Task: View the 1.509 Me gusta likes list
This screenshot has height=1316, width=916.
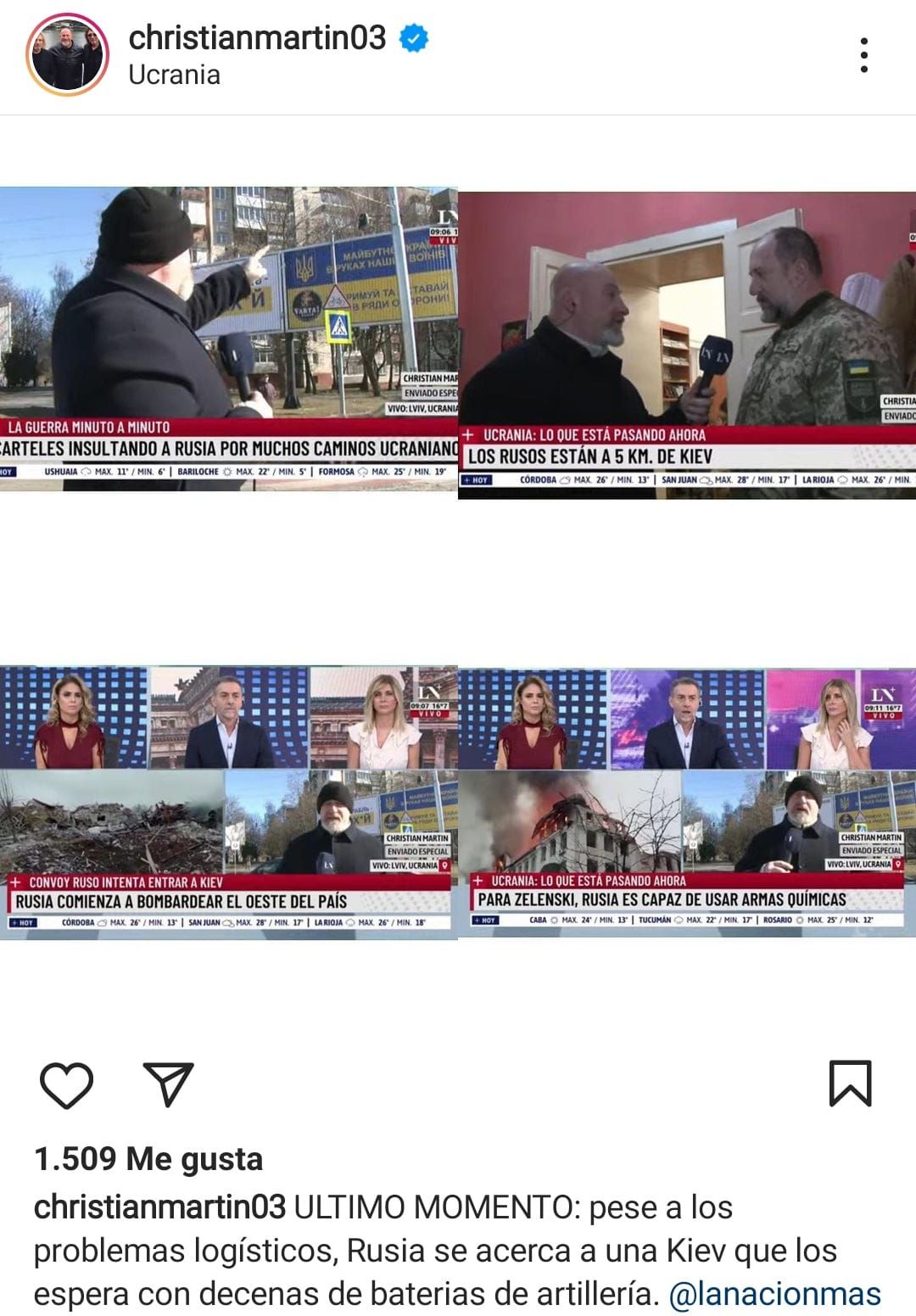Action: pos(148,1159)
